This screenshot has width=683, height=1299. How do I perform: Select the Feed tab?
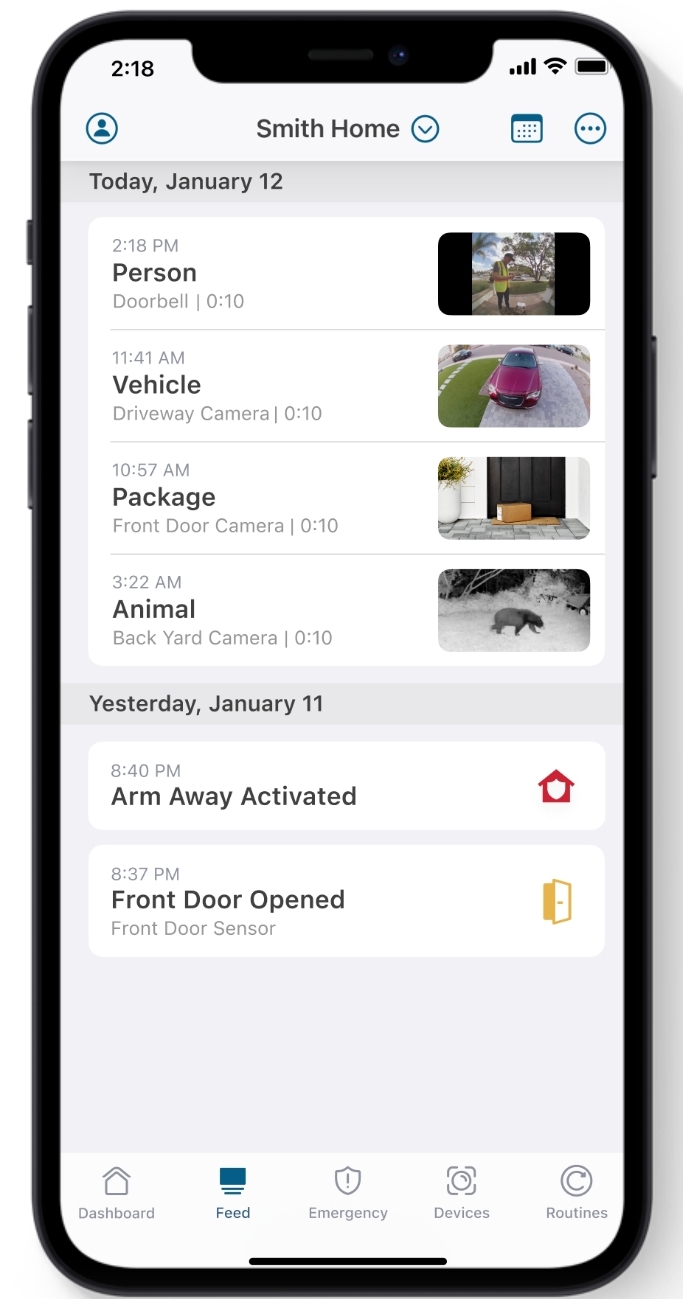tap(233, 1193)
